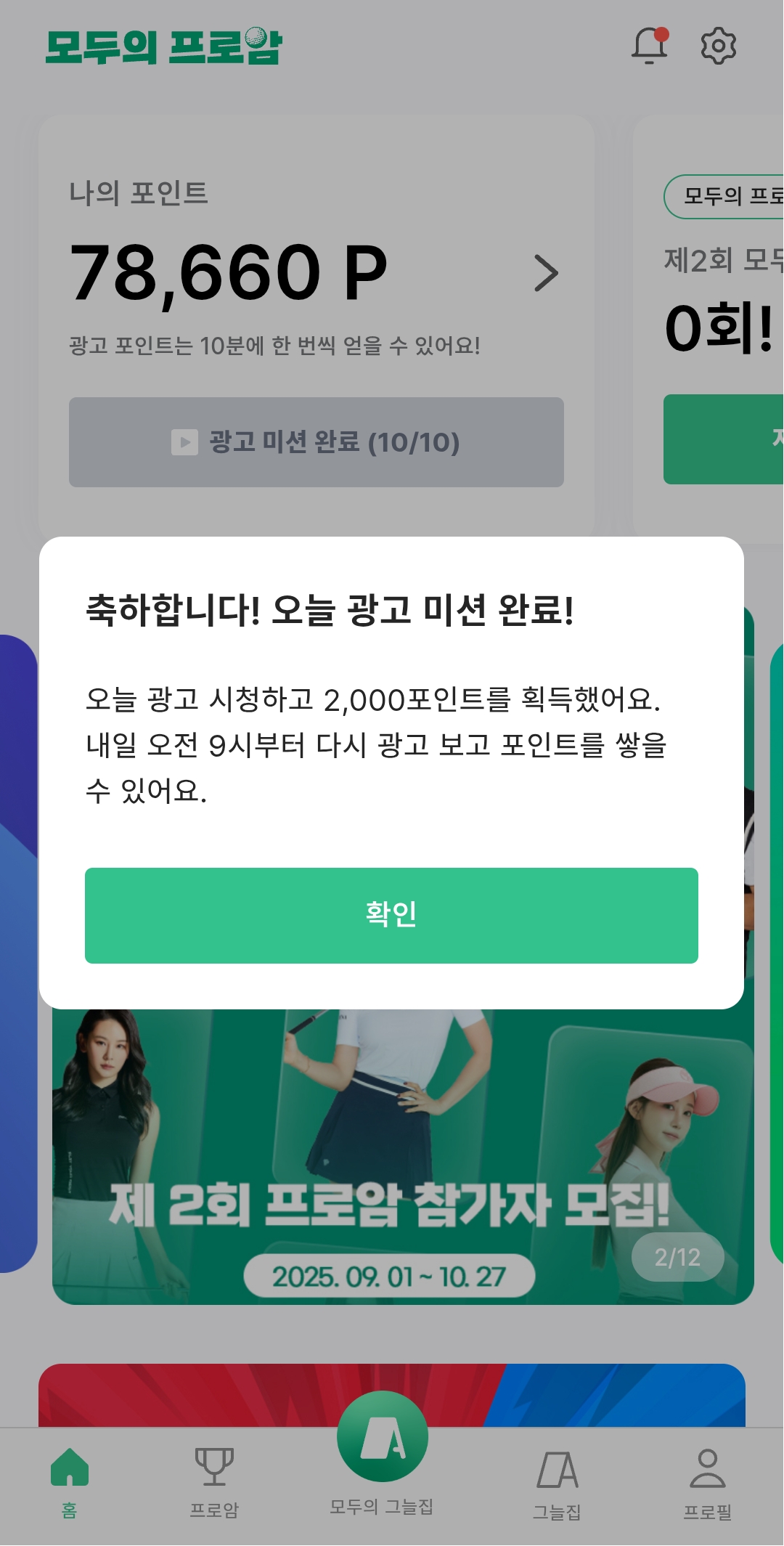784x1546 pixels.
Task: Switch to the 그늘집 tab
Action: pos(557,1483)
